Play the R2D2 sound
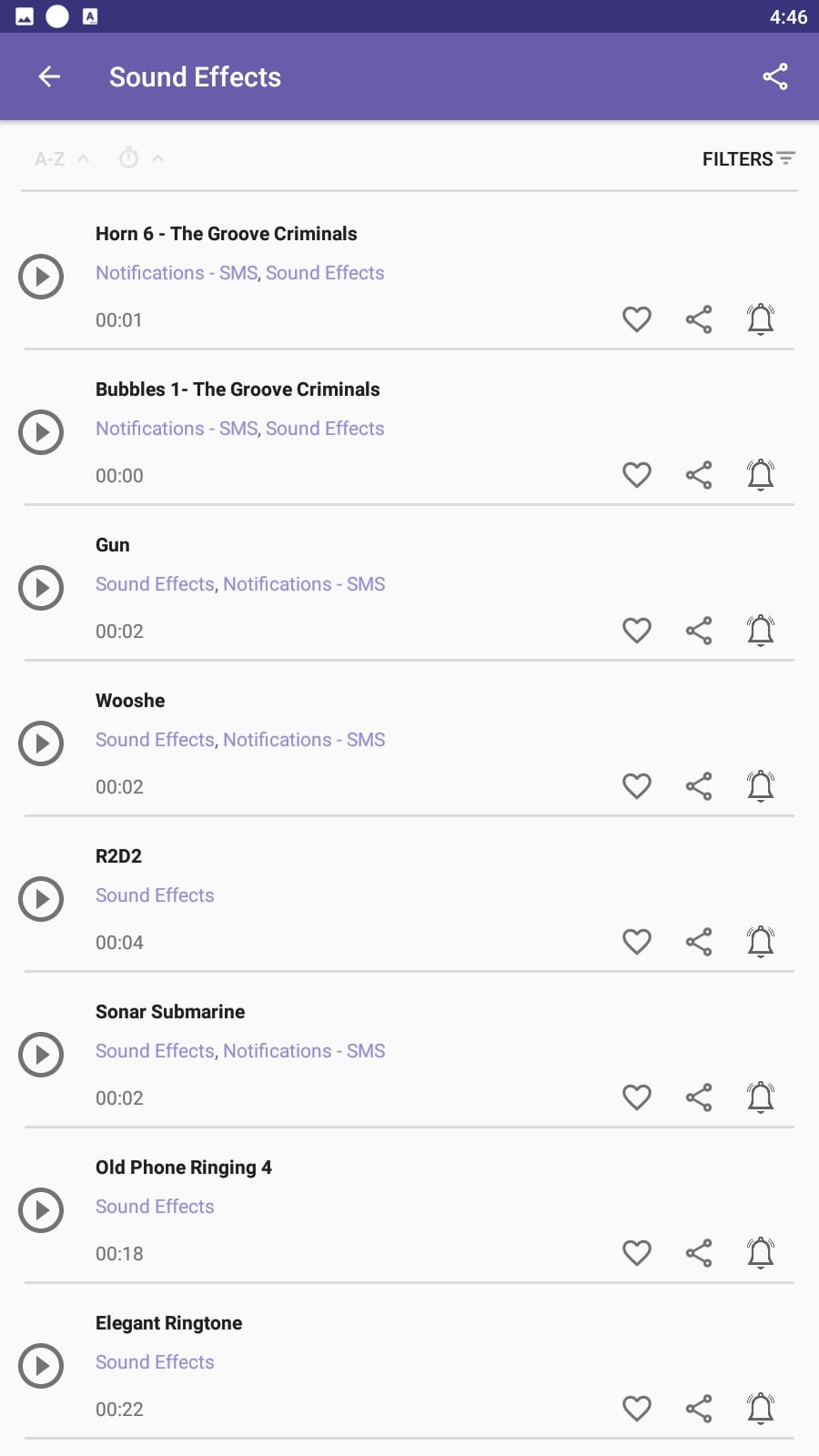The height and width of the screenshot is (1456, 819). click(41, 899)
